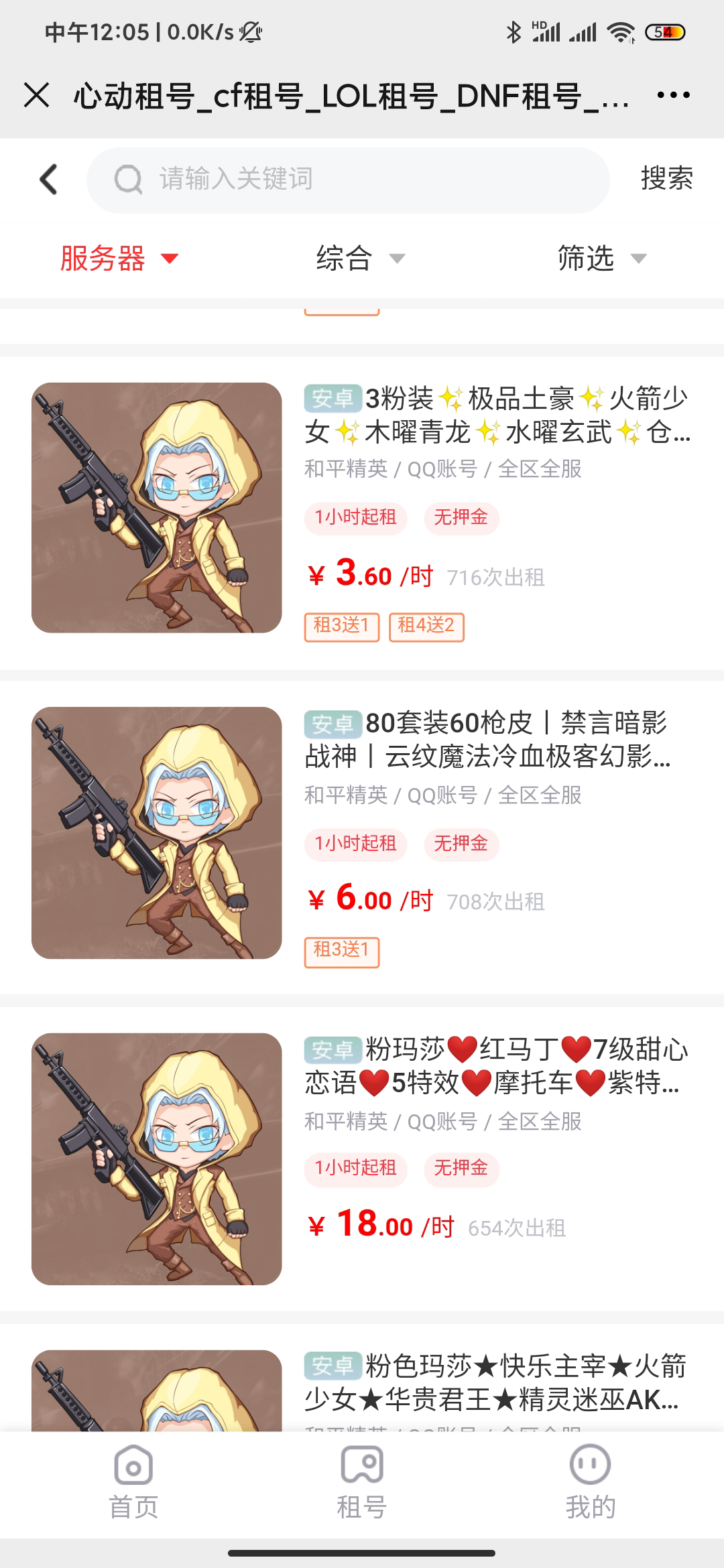Go back using the left arrow
This screenshot has height=1568, width=724.
click(48, 180)
